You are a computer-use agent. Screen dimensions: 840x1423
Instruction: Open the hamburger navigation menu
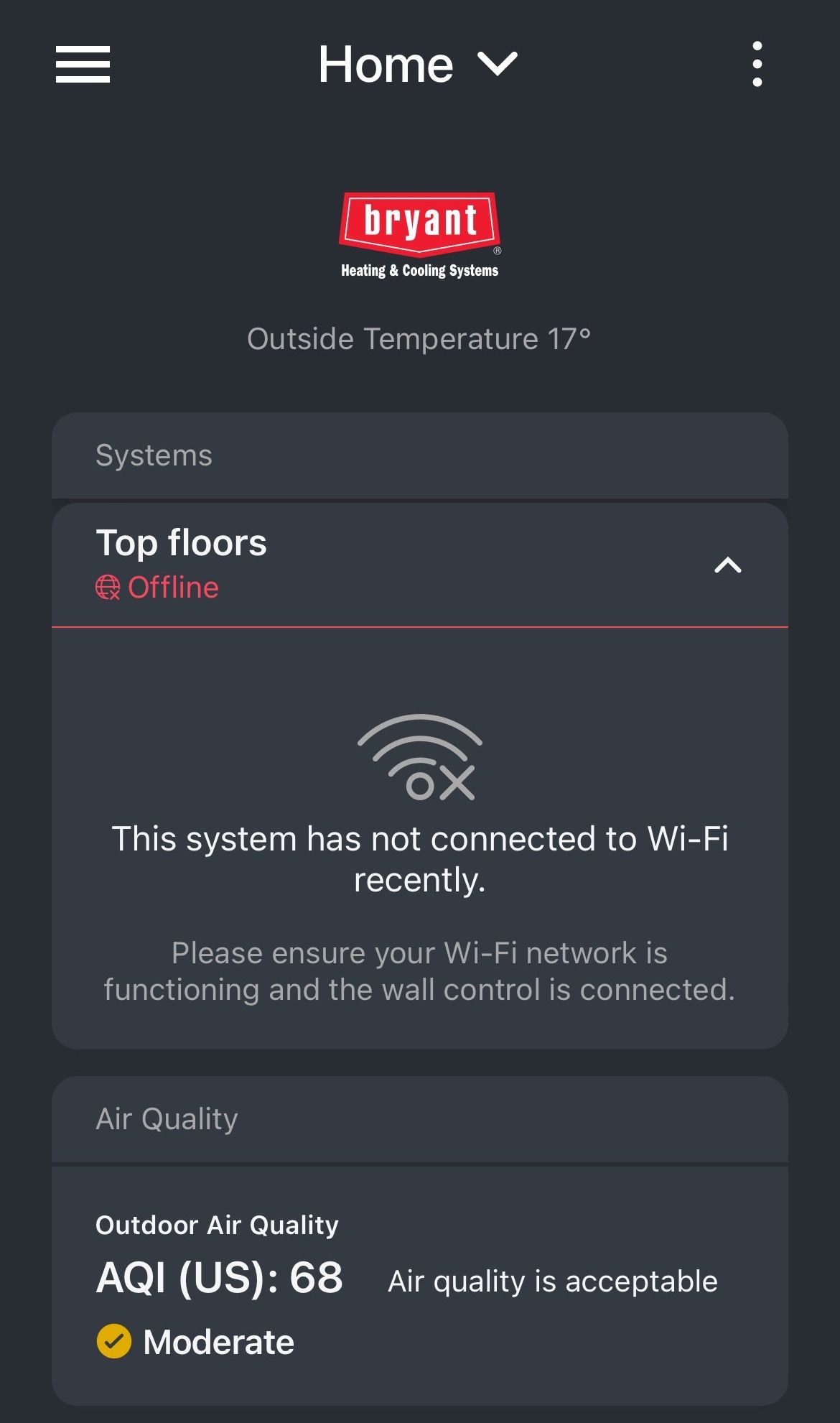point(83,65)
